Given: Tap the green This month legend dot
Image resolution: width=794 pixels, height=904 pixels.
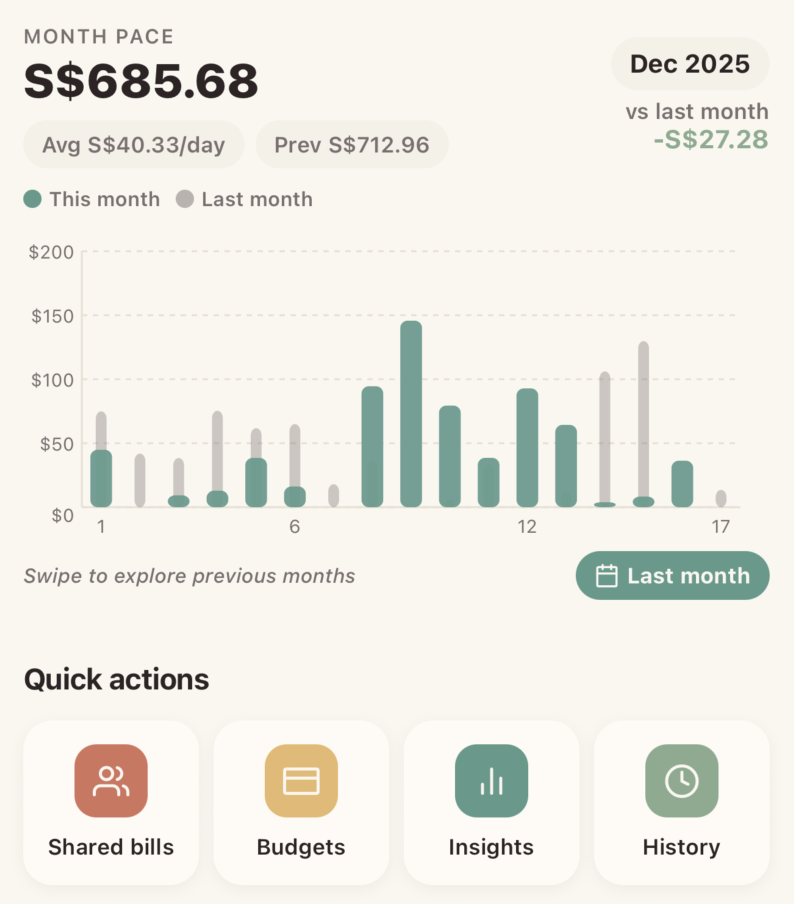Looking at the screenshot, I should click(30, 199).
